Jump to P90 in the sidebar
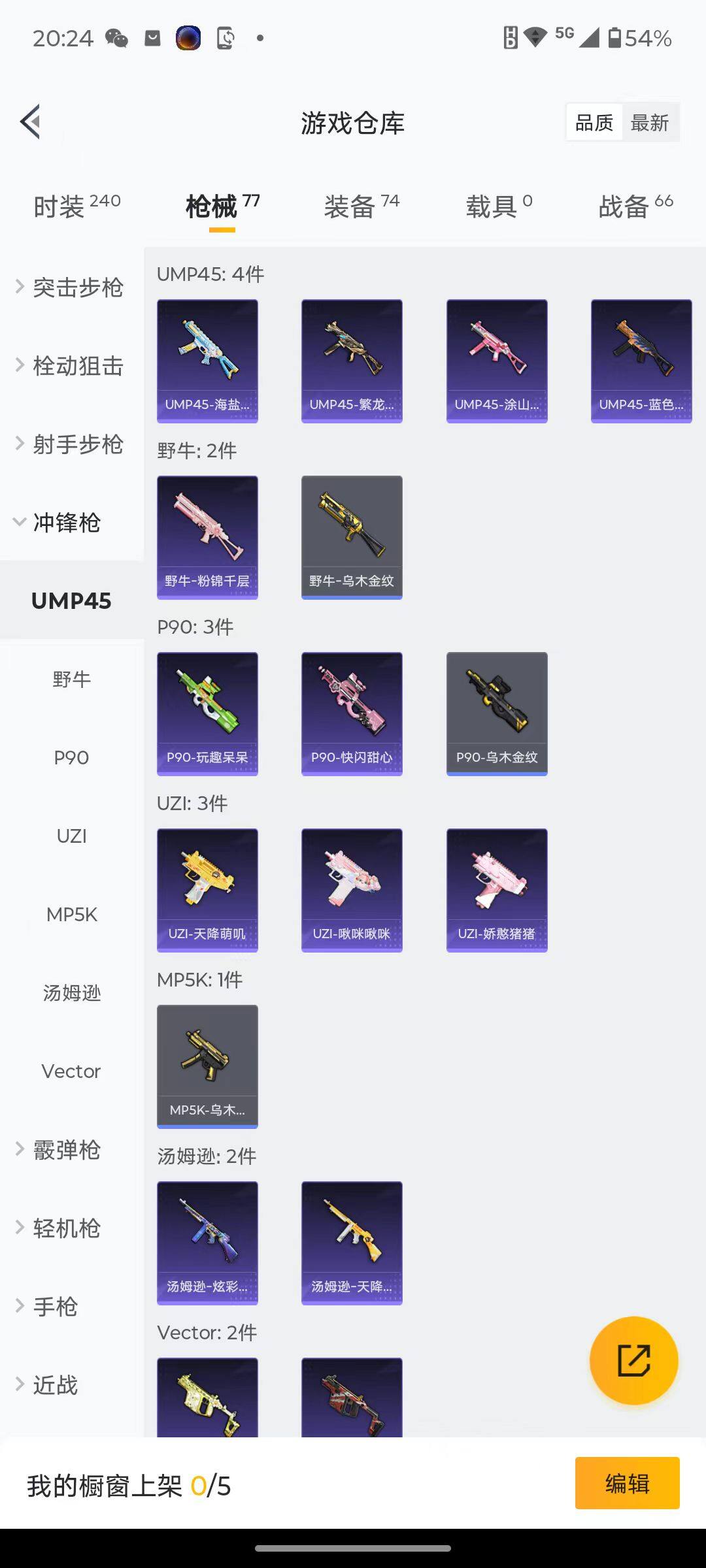This screenshot has height=1568, width=706. (71, 758)
